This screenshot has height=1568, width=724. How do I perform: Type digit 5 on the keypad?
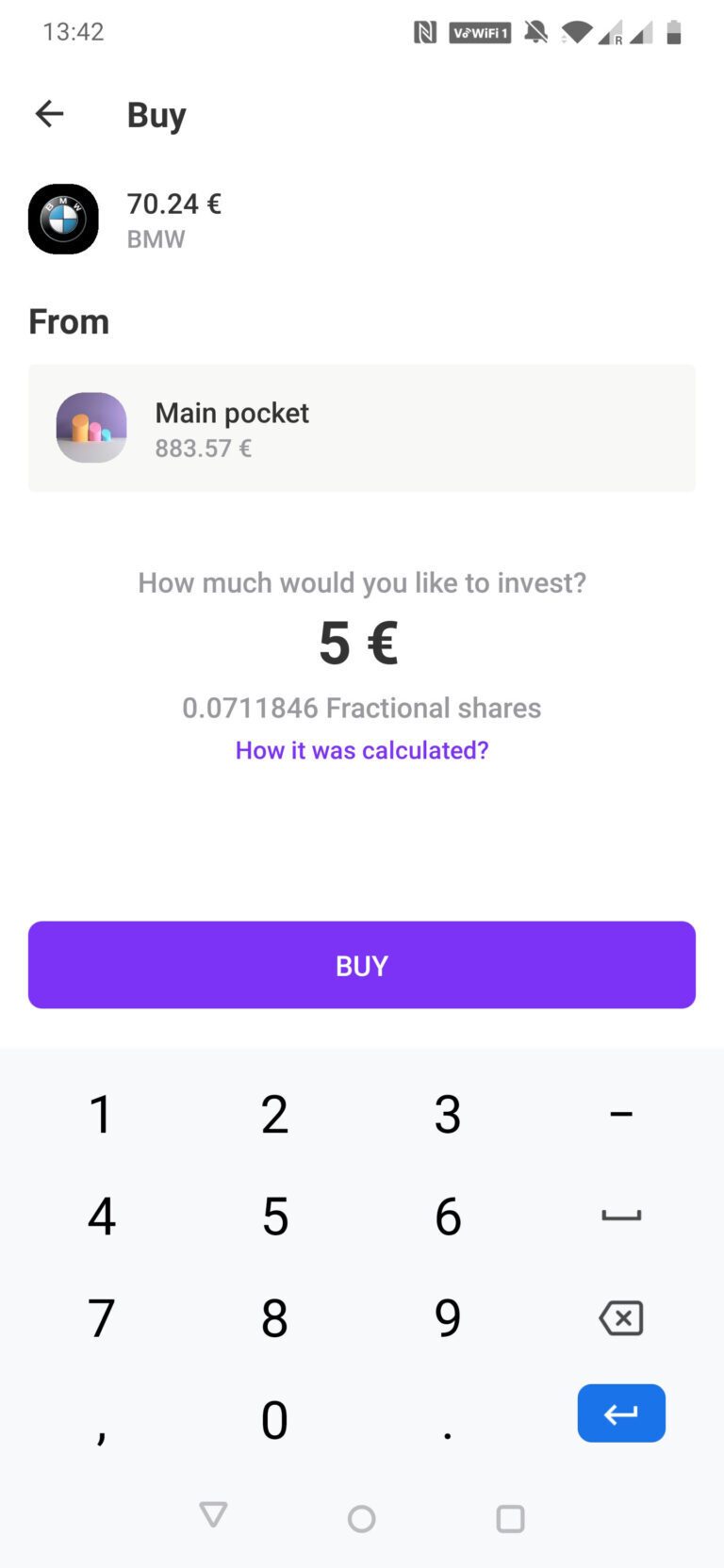tap(274, 1216)
